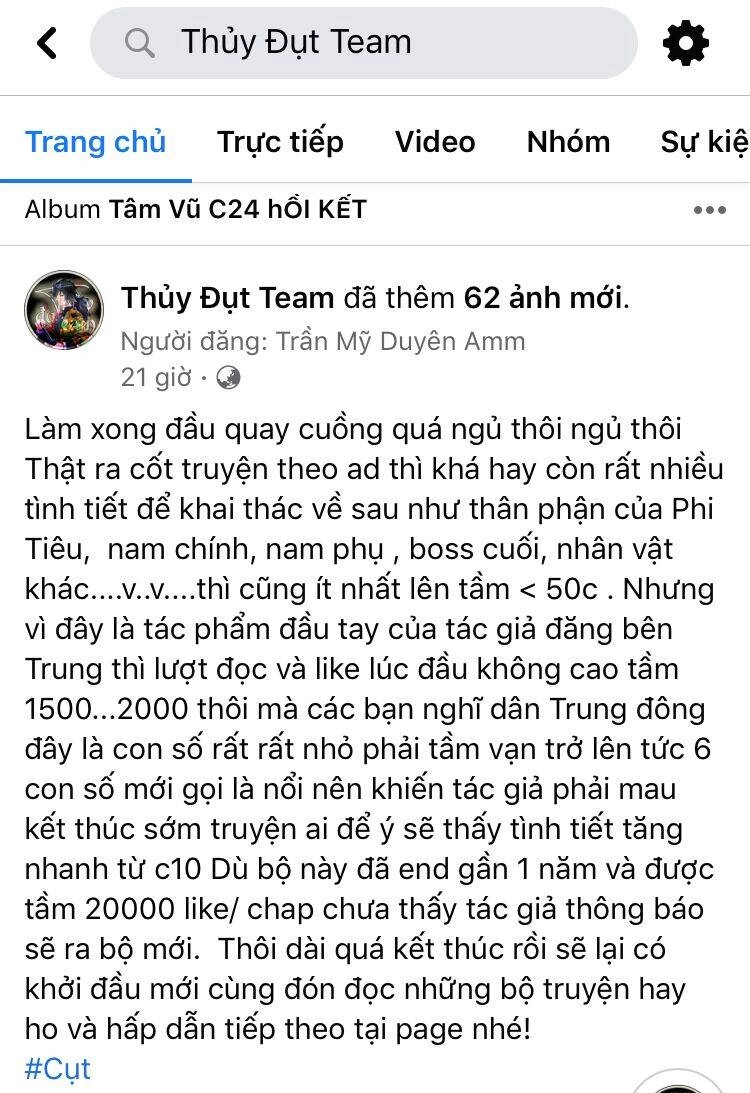Return to the Trang chủ tab
The image size is (750, 1093).
coord(97,142)
